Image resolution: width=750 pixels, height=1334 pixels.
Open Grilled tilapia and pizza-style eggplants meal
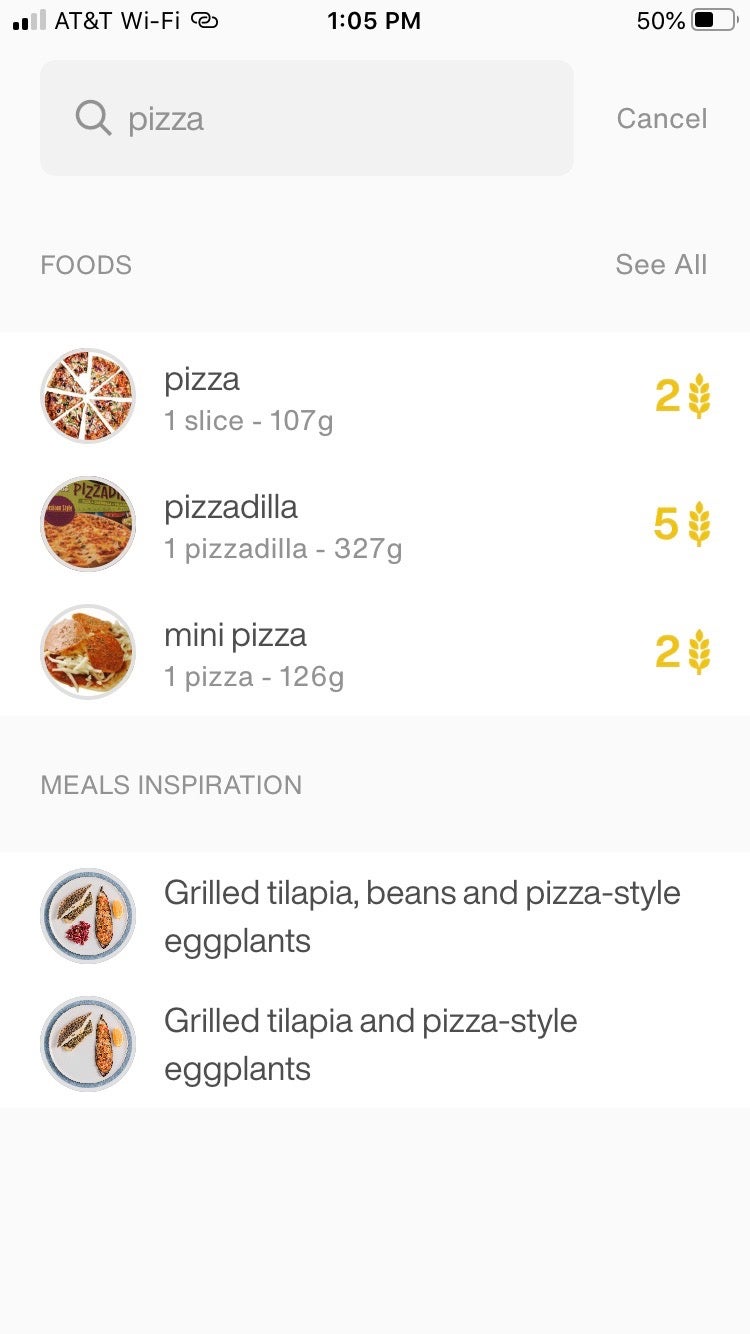pos(375,1045)
